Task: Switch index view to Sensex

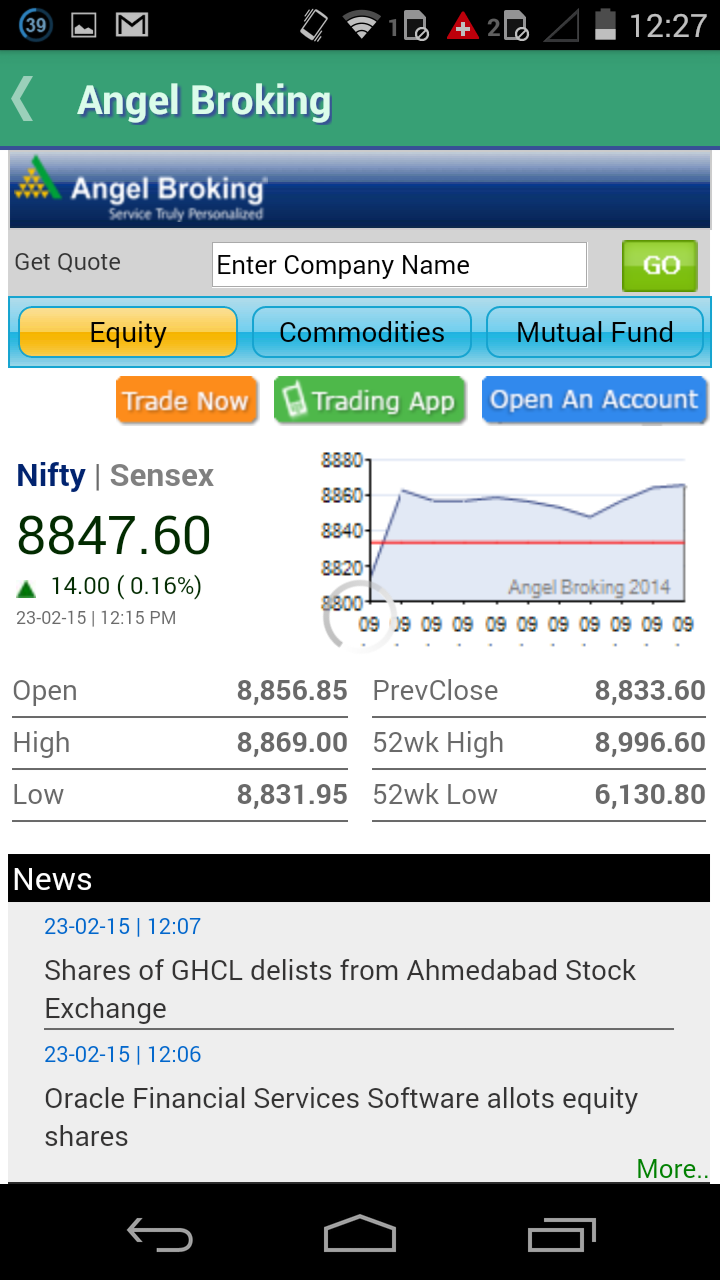Action: coord(161,476)
